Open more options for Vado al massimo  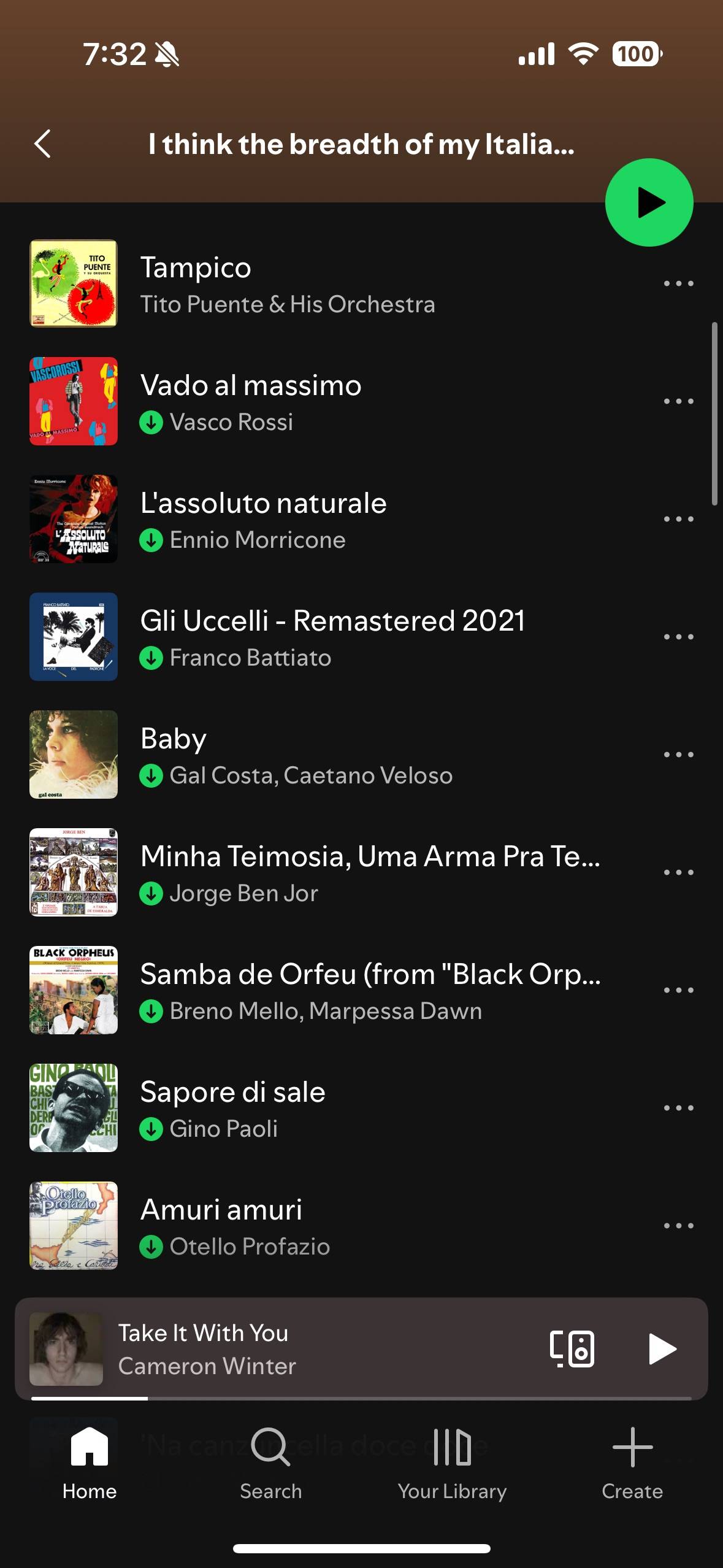pos(678,401)
